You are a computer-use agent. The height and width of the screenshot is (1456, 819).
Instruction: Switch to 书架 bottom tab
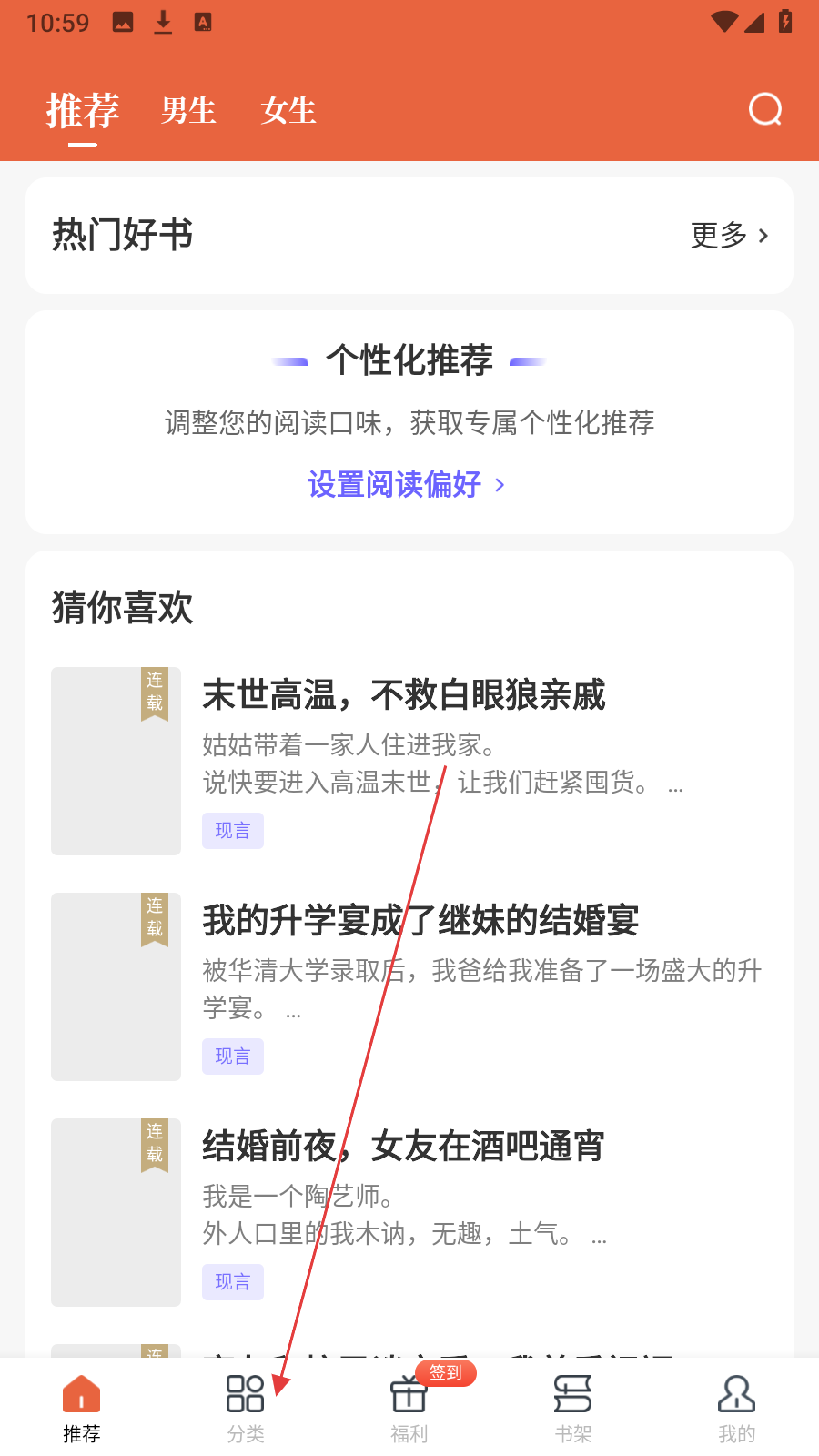572,1409
